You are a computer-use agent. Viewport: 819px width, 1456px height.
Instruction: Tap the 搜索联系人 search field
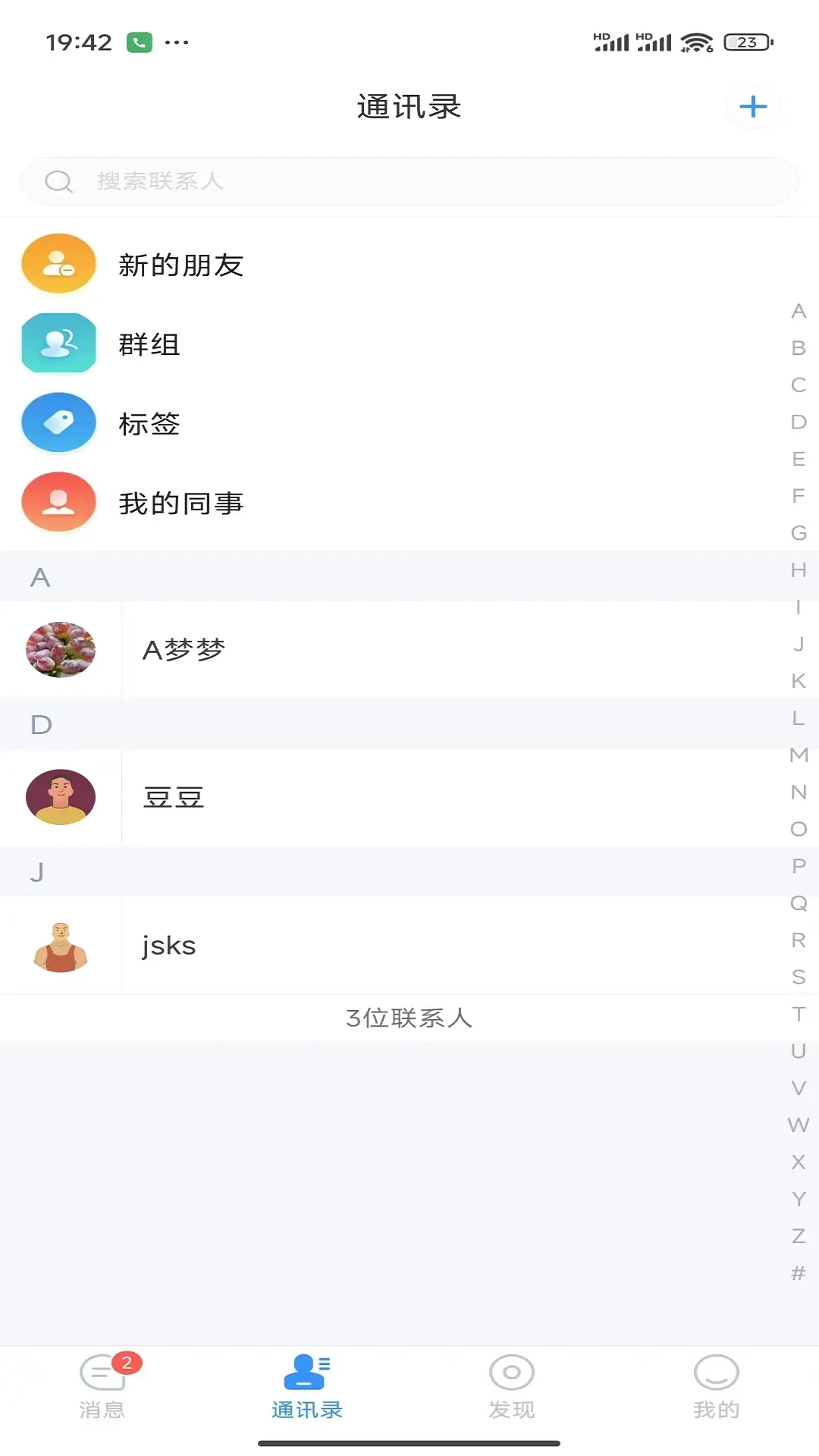coord(409,181)
